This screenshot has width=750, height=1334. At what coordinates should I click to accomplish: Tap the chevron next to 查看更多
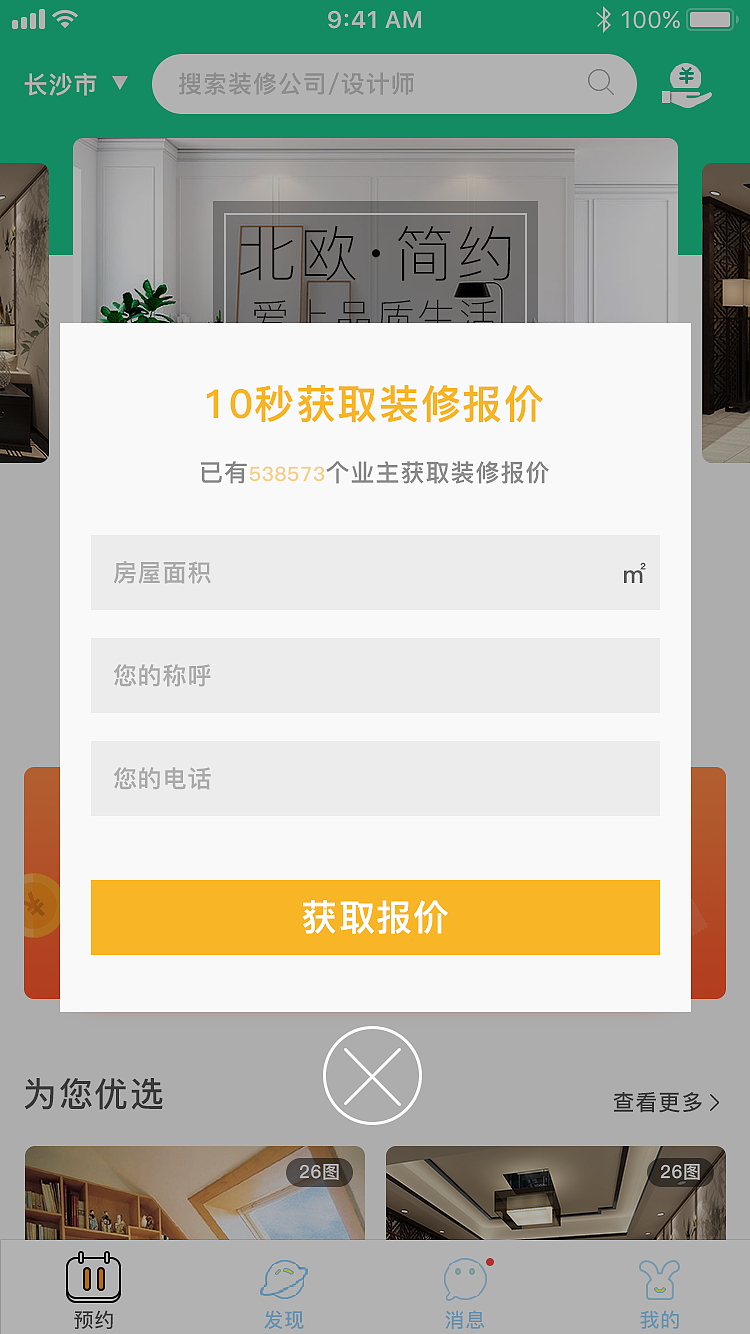point(713,1102)
